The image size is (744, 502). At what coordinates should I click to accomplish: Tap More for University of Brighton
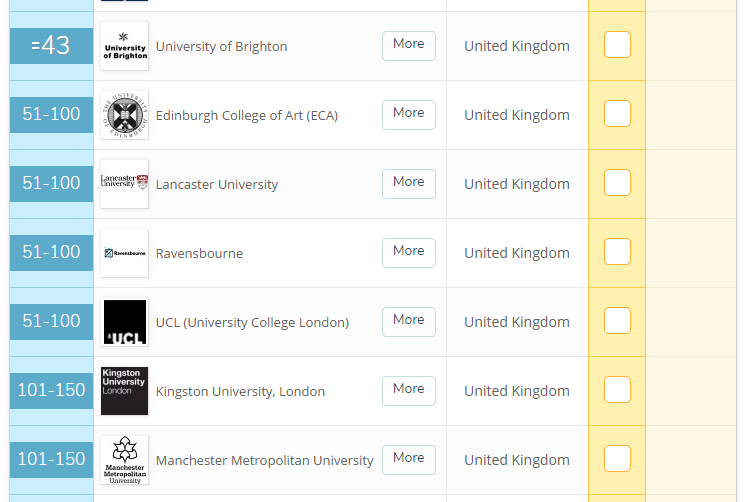click(408, 45)
